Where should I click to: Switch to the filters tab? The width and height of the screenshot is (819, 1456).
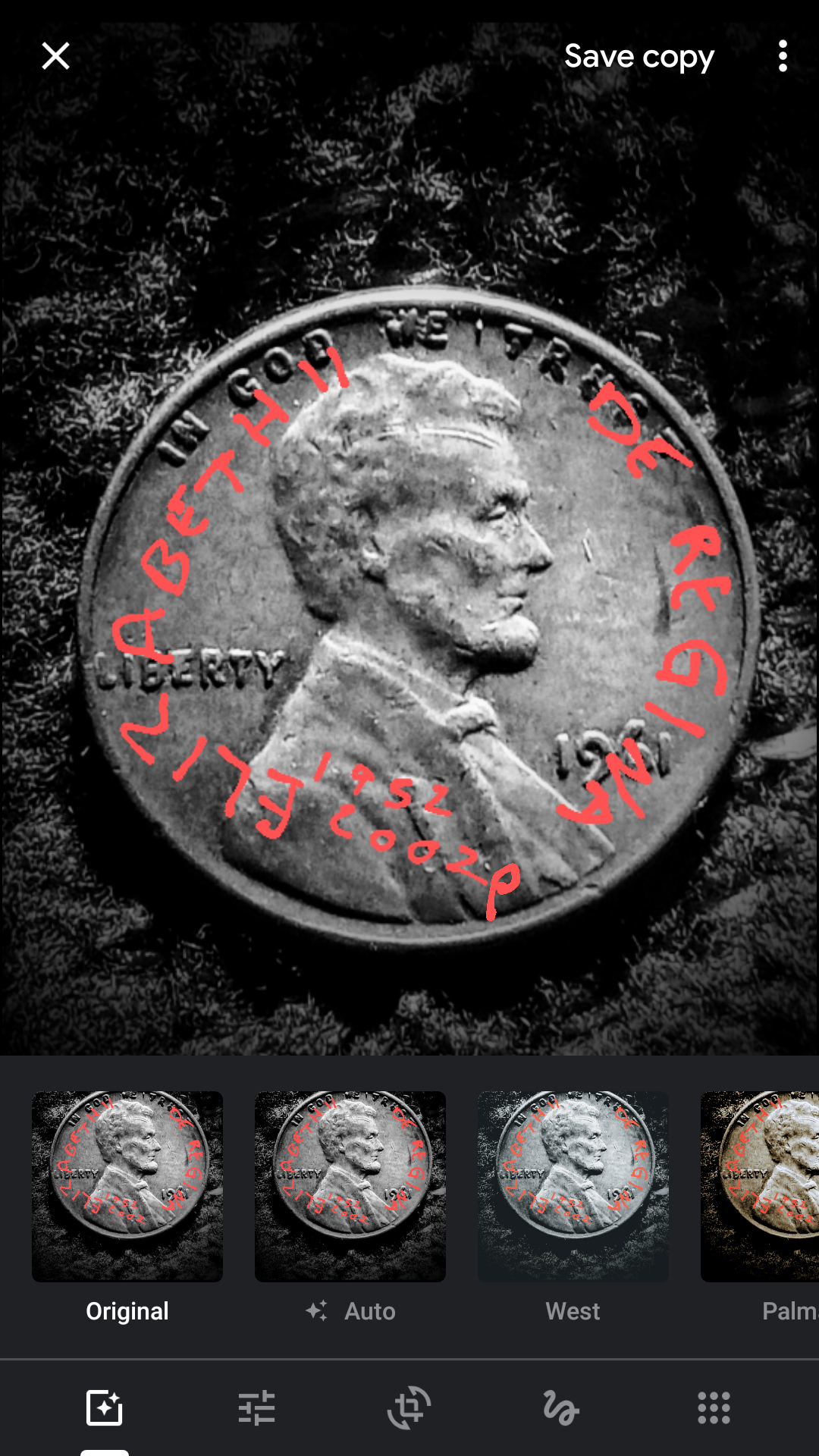pos(105,1407)
